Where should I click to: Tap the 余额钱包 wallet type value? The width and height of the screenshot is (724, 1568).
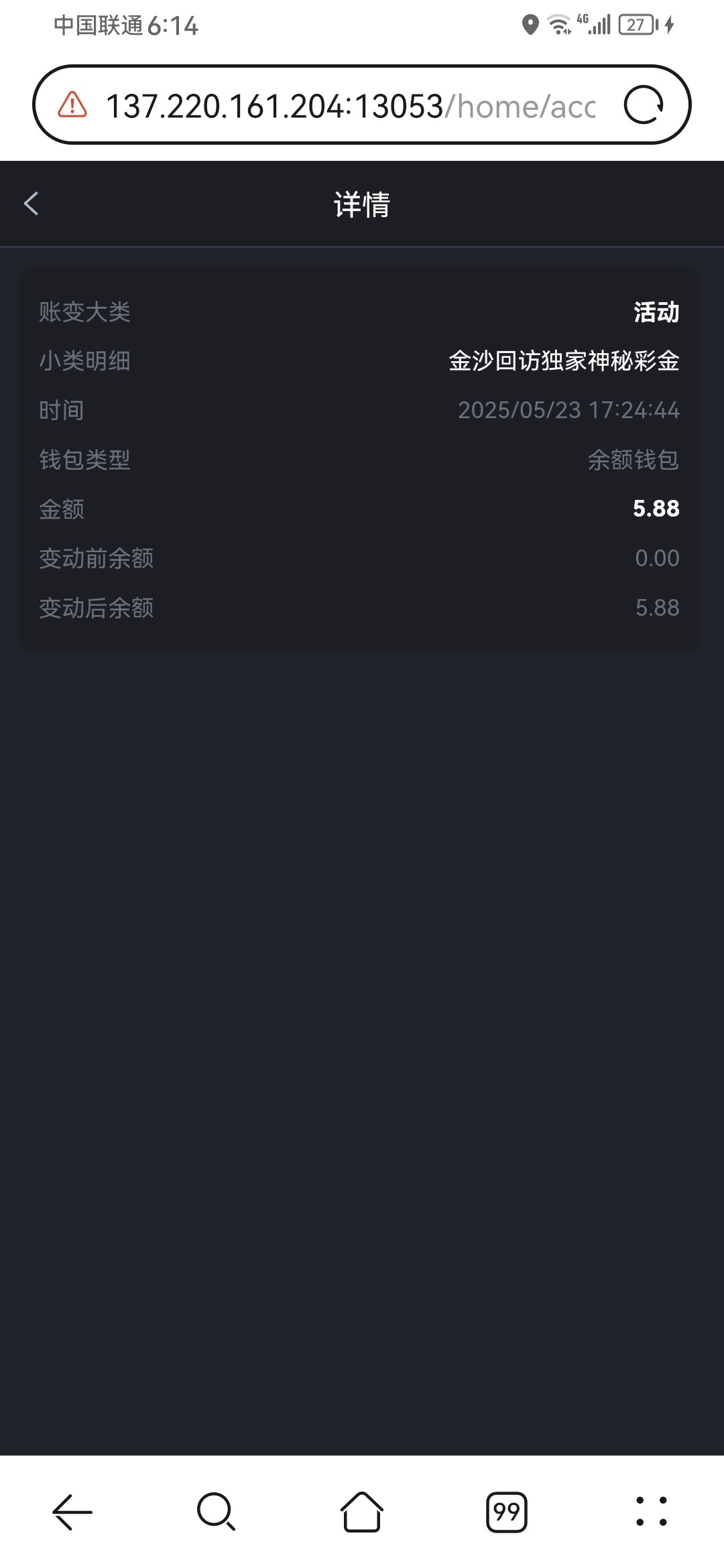633,459
